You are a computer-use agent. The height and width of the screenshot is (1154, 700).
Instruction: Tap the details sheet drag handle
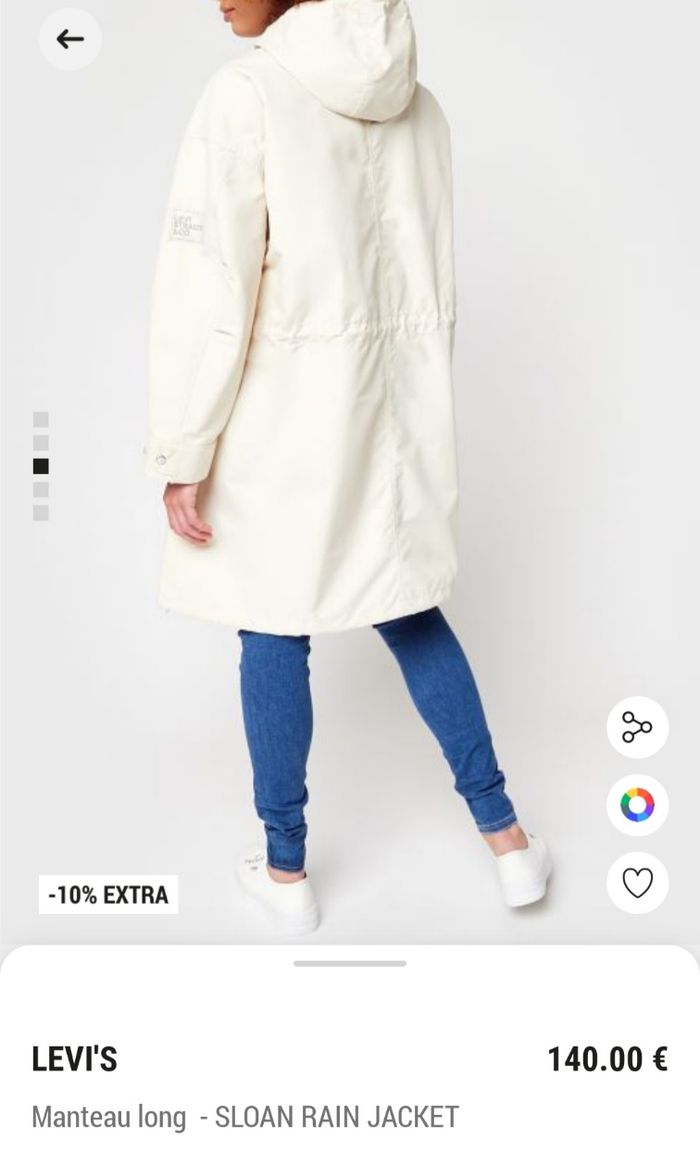click(x=350, y=964)
